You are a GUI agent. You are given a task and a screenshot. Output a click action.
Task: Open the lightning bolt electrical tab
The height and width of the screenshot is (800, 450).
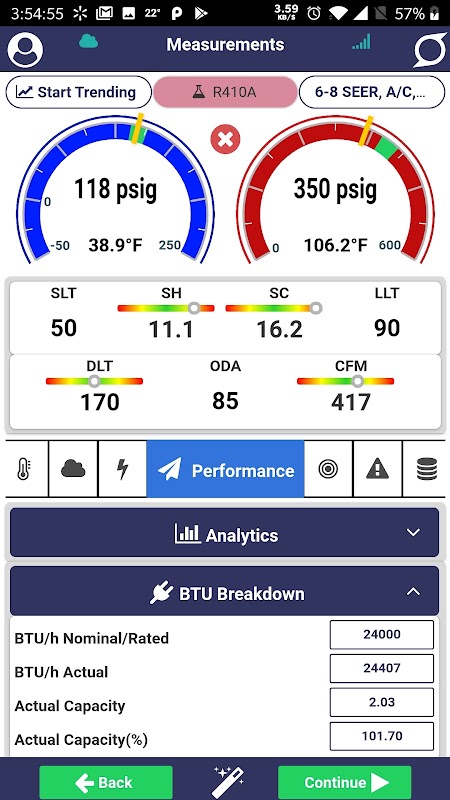click(122, 469)
